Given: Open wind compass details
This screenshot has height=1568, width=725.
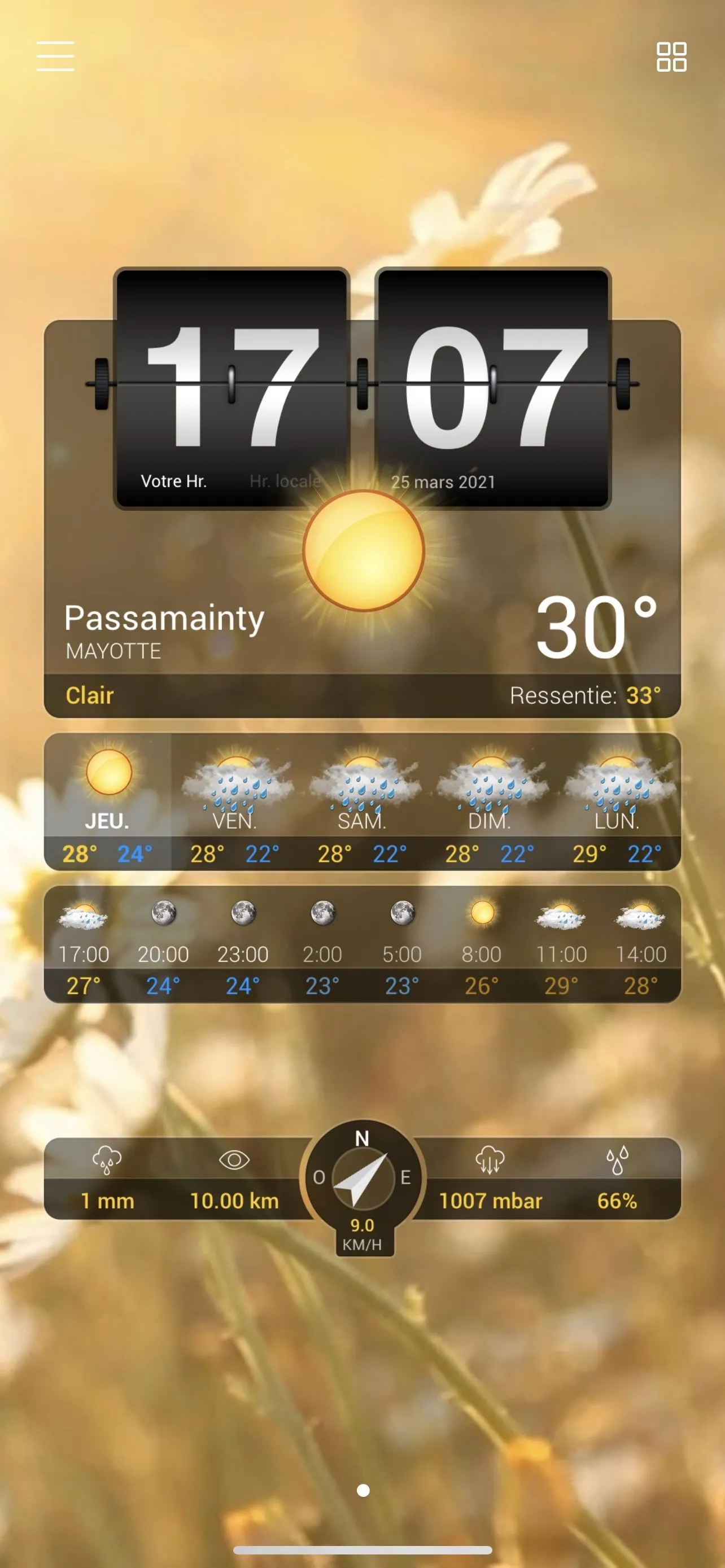Looking at the screenshot, I should coord(362,1181).
